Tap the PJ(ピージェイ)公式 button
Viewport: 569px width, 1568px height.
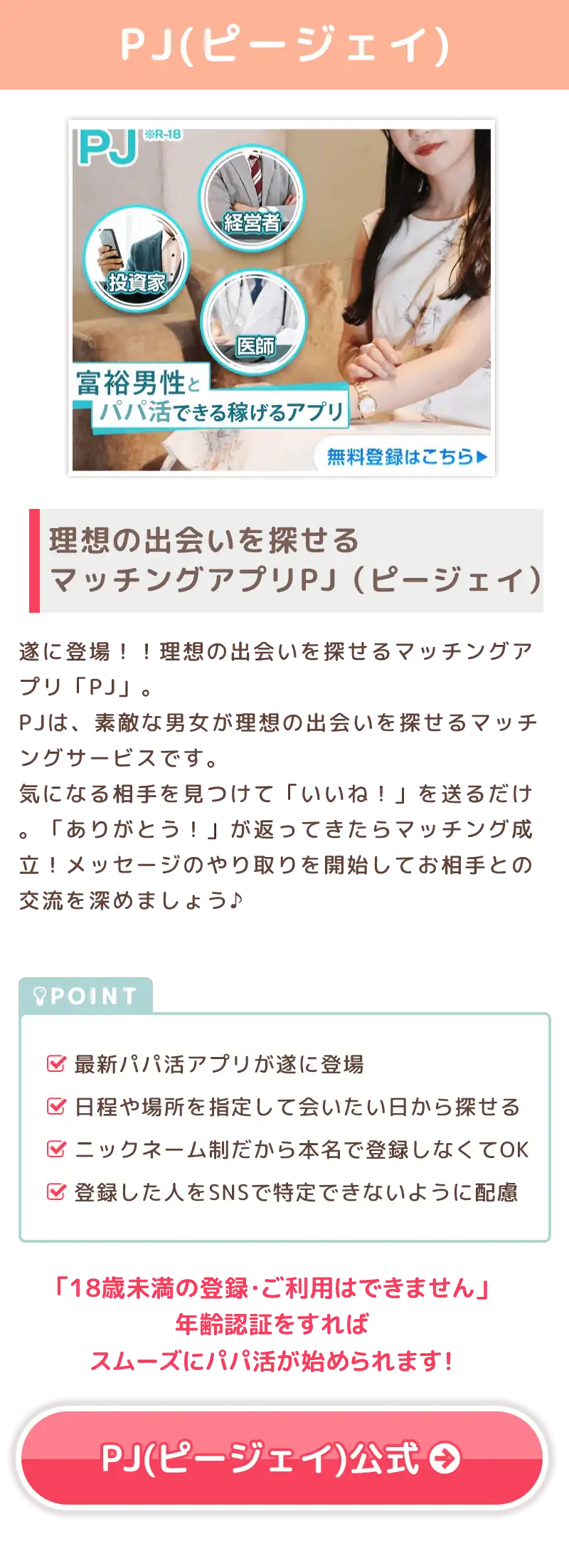pyautogui.click(x=282, y=1459)
